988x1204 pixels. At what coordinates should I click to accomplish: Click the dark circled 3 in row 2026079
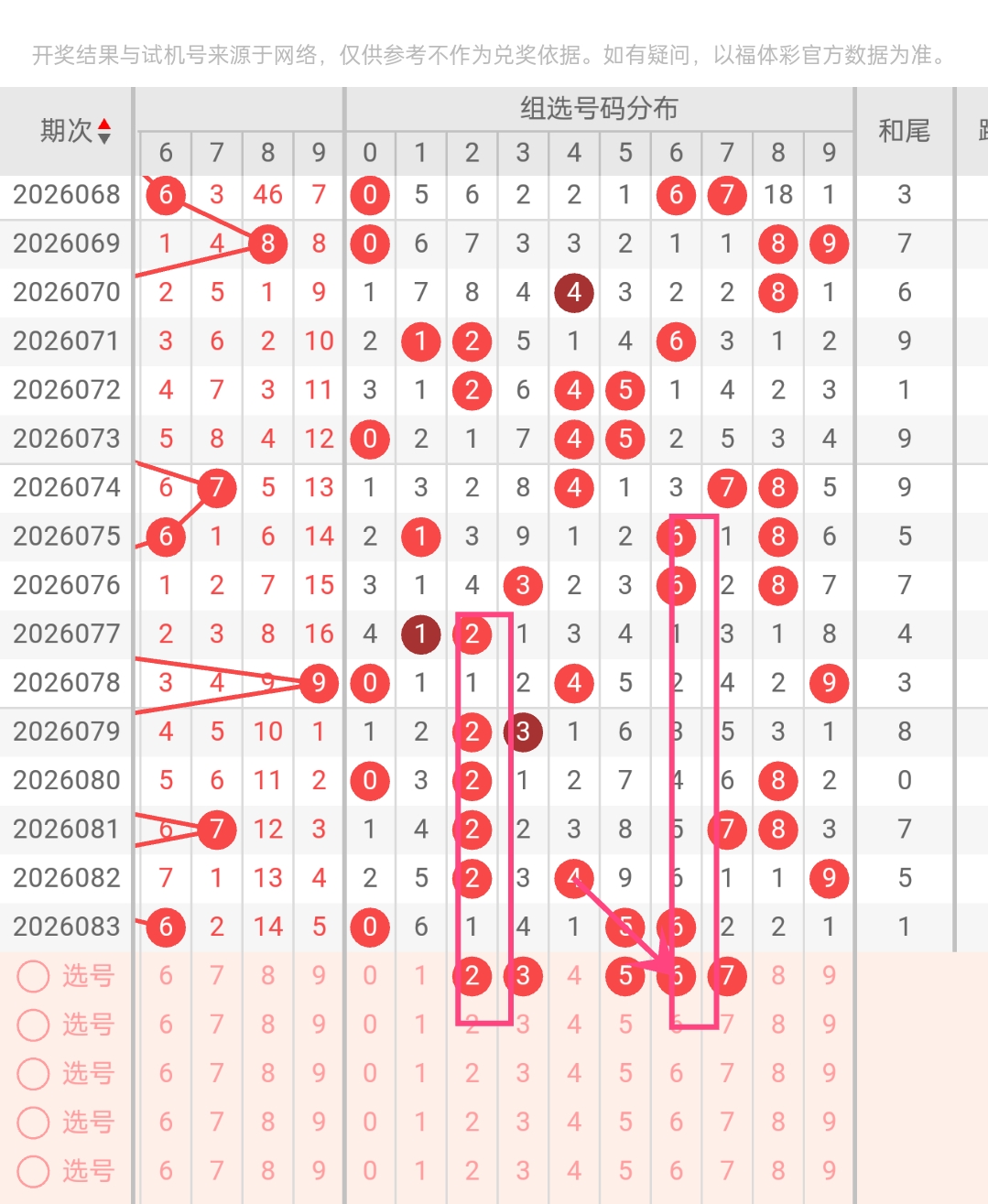click(x=523, y=732)
